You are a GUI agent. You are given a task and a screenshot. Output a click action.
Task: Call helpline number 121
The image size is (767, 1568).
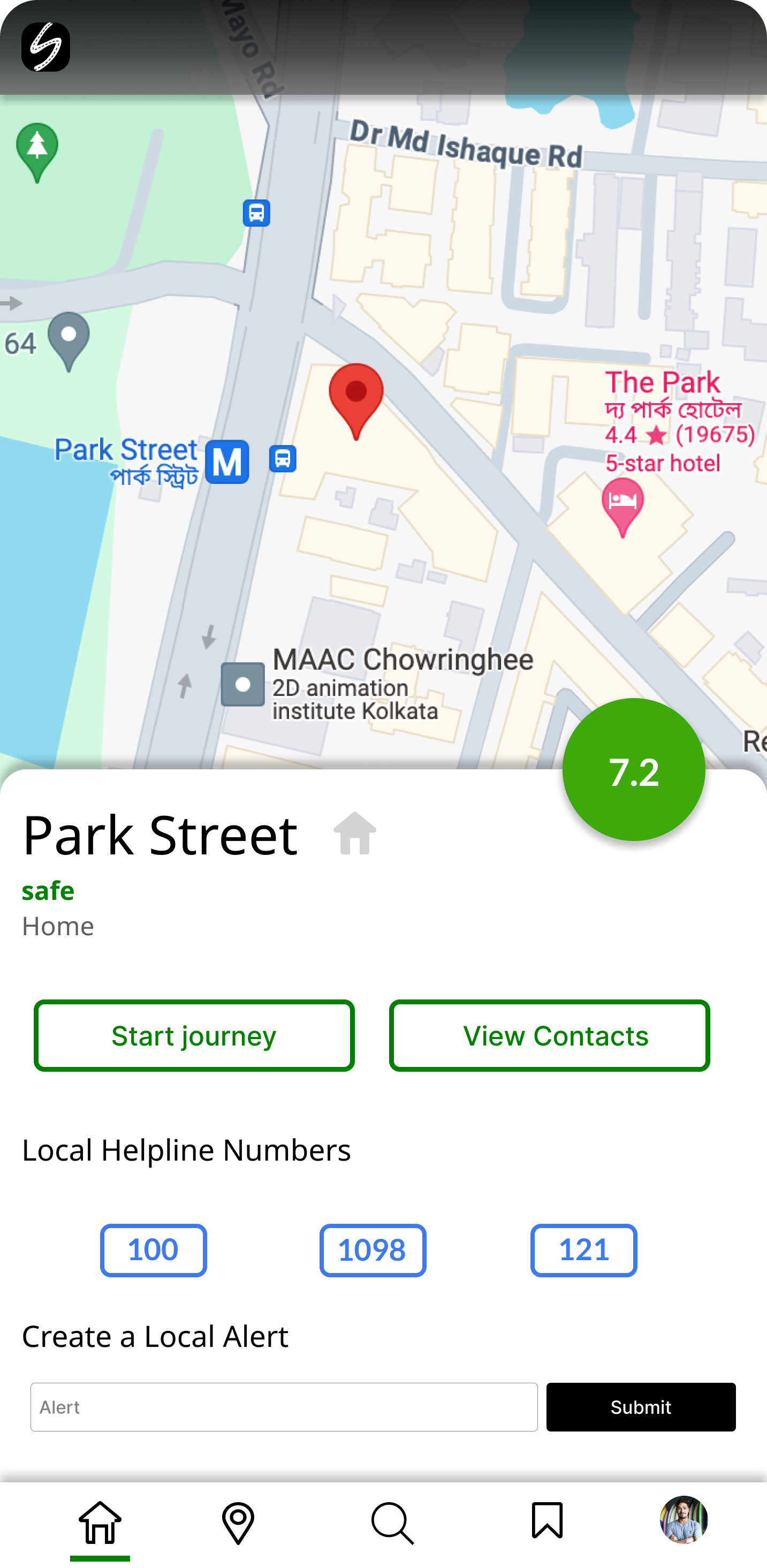583,1249
